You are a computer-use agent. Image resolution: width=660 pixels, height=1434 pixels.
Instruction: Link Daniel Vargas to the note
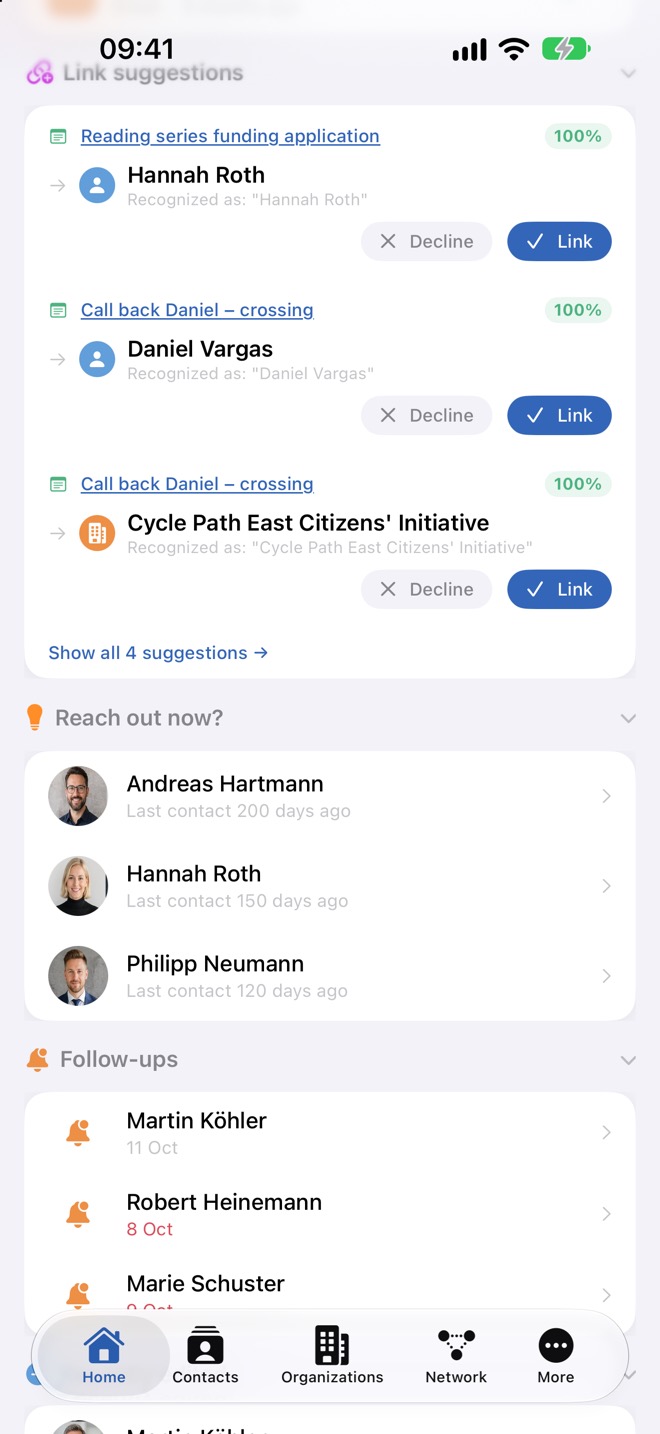559,415
